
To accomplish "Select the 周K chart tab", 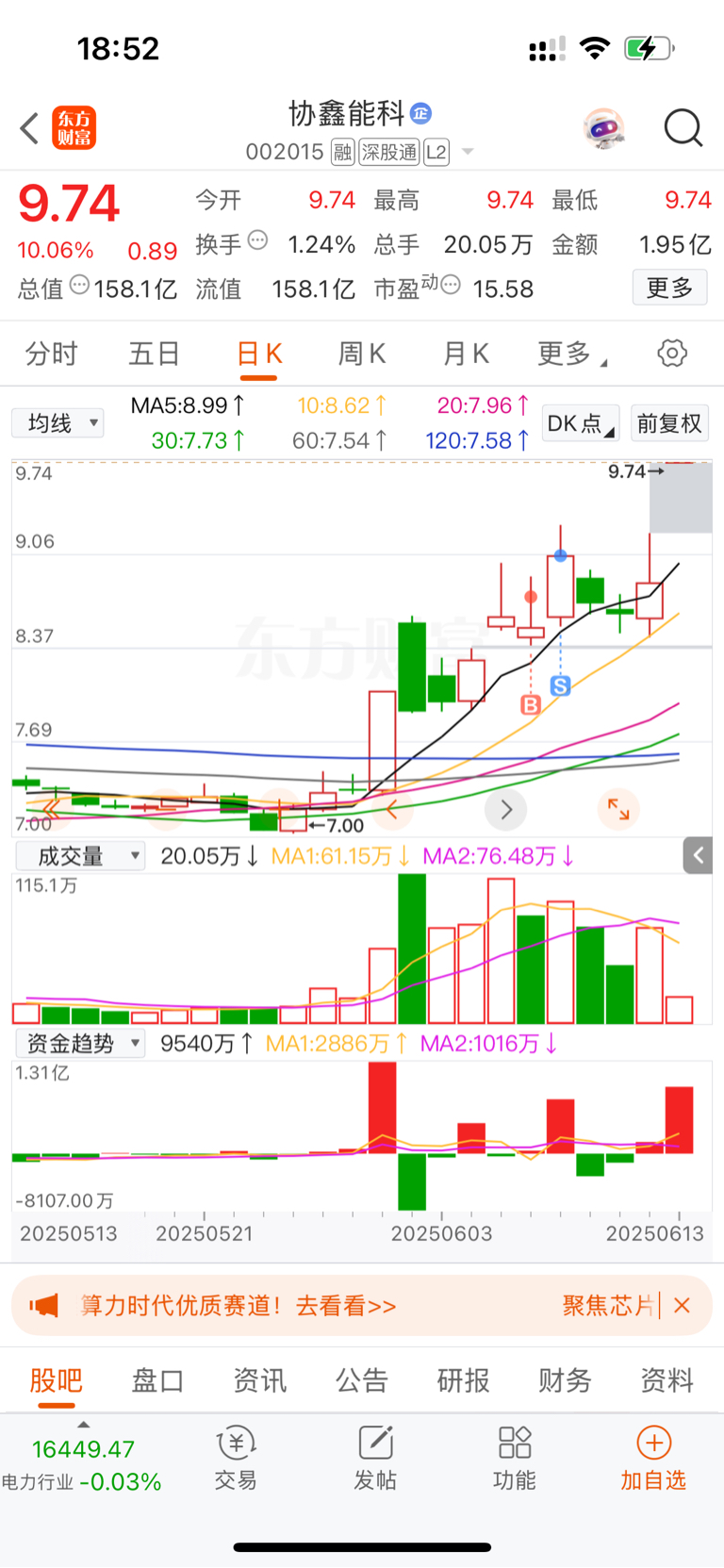I will (x=362, y=355).
